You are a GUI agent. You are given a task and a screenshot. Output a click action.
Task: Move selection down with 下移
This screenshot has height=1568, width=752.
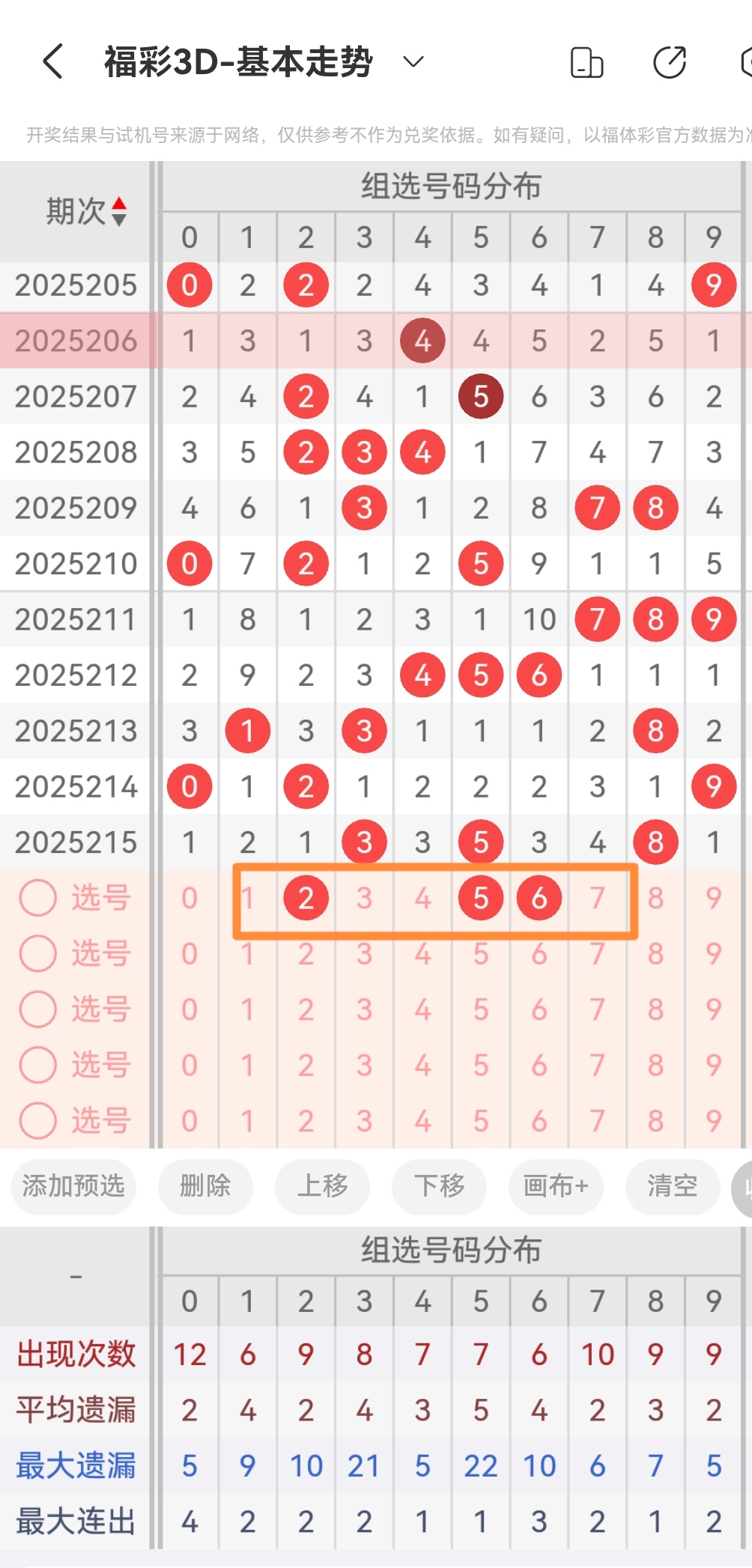(439, 1187)
